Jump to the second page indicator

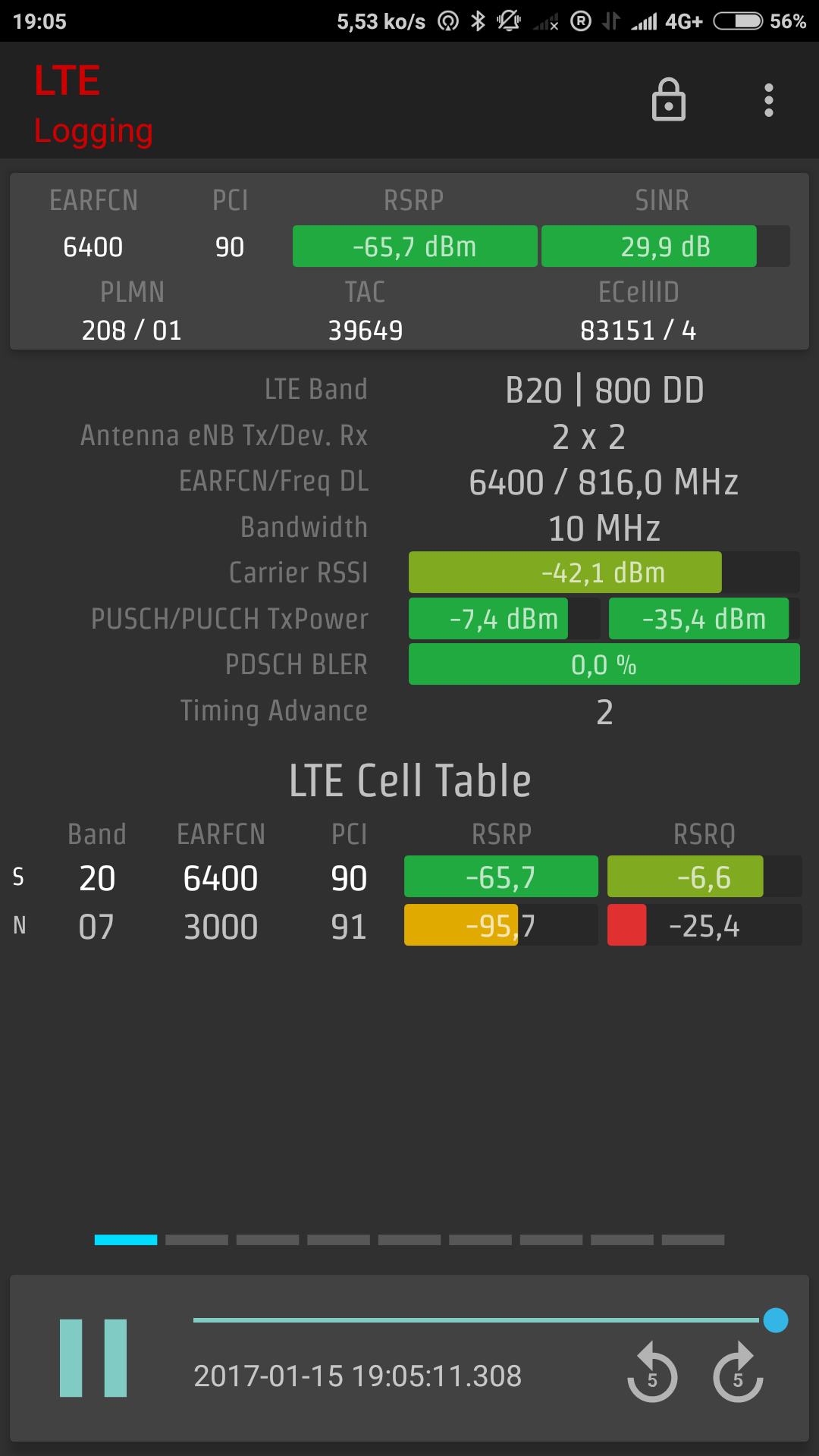[x=196, y=1240]
